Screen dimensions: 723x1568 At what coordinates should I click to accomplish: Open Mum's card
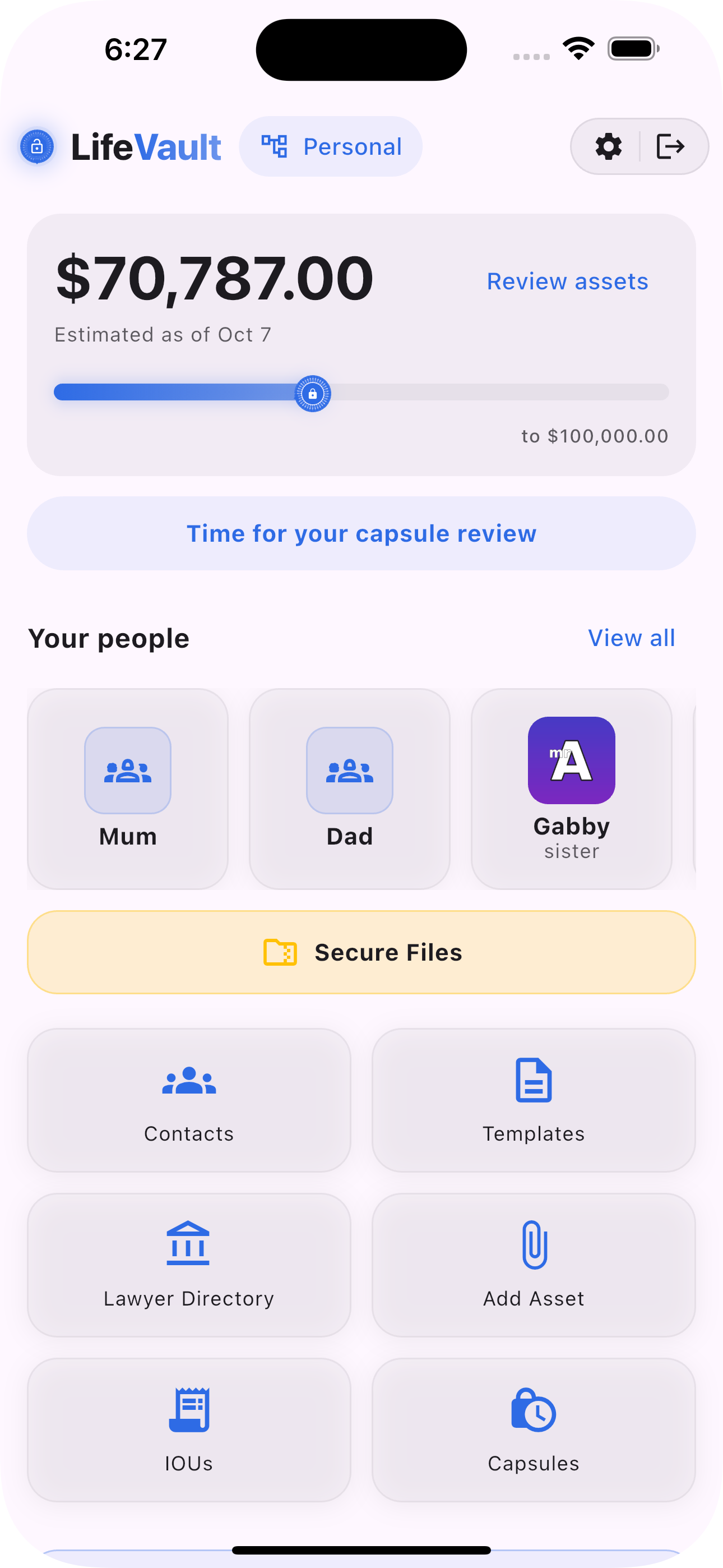click(x=128, y=789)
